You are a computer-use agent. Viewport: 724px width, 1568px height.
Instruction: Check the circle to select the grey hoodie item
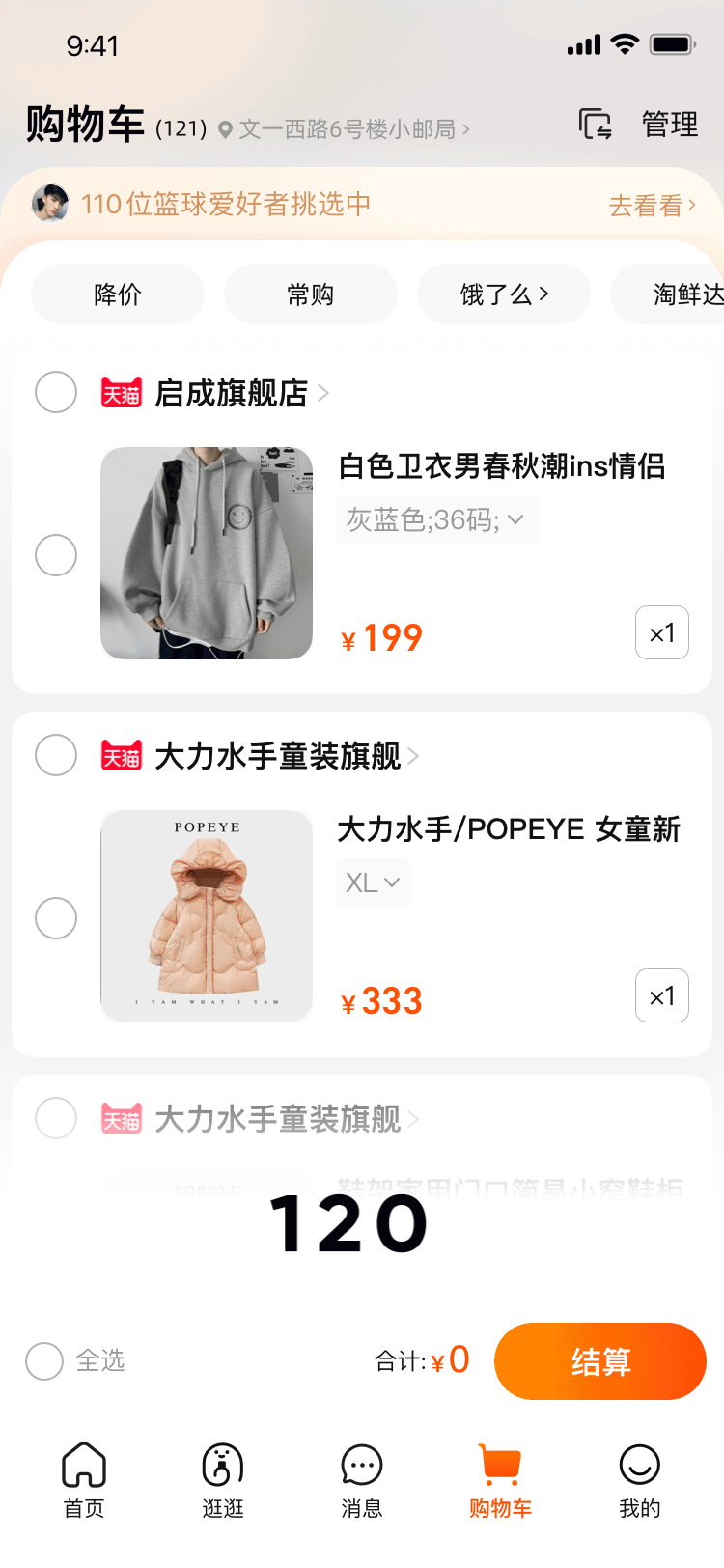tap(56, 555)
